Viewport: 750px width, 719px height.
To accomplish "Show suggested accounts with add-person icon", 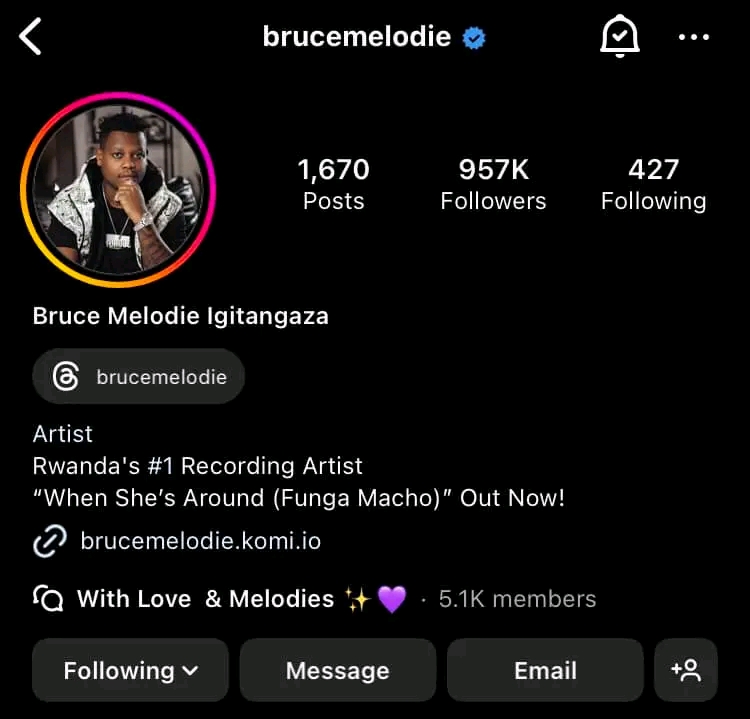I will pos(686,670).
